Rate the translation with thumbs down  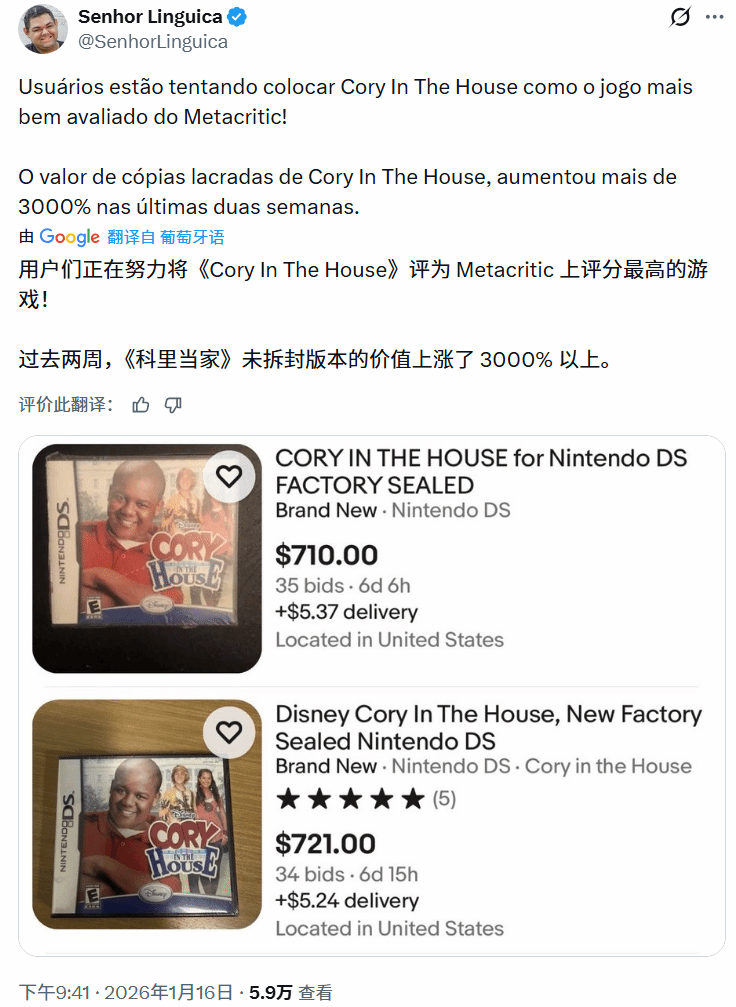[173, 405]
